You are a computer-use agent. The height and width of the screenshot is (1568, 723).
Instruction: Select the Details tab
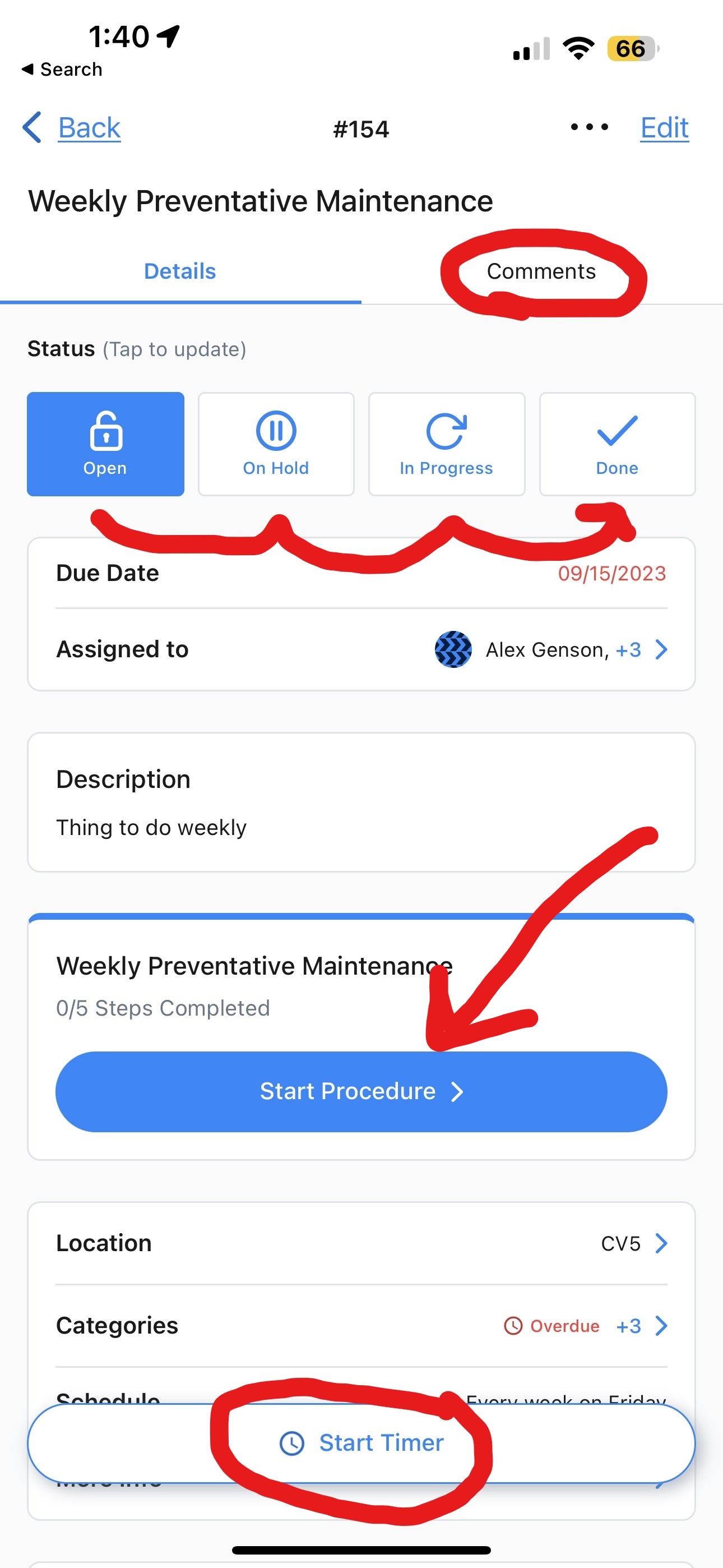tap(179, 271)
